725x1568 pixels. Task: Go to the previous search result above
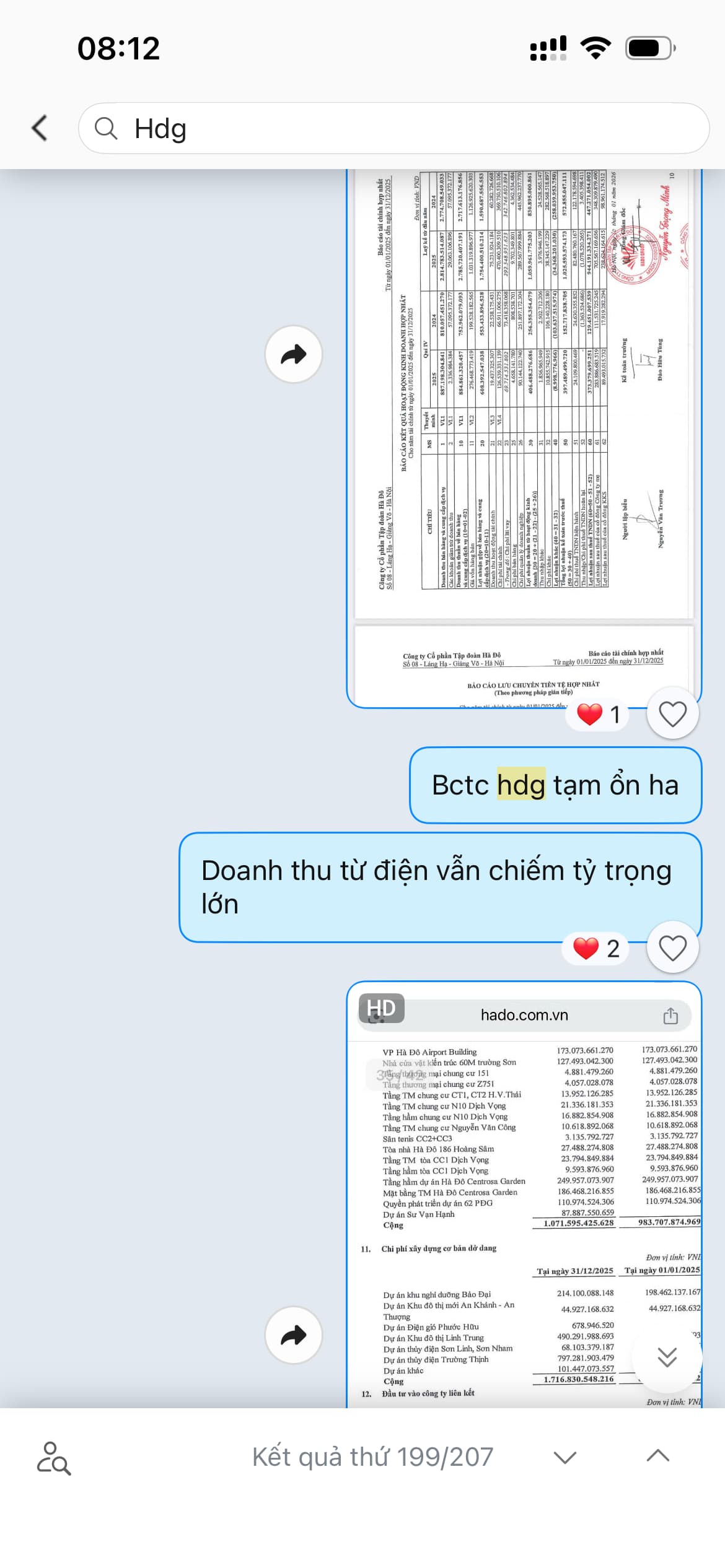pyautogui.click(x=657, y=1457)
